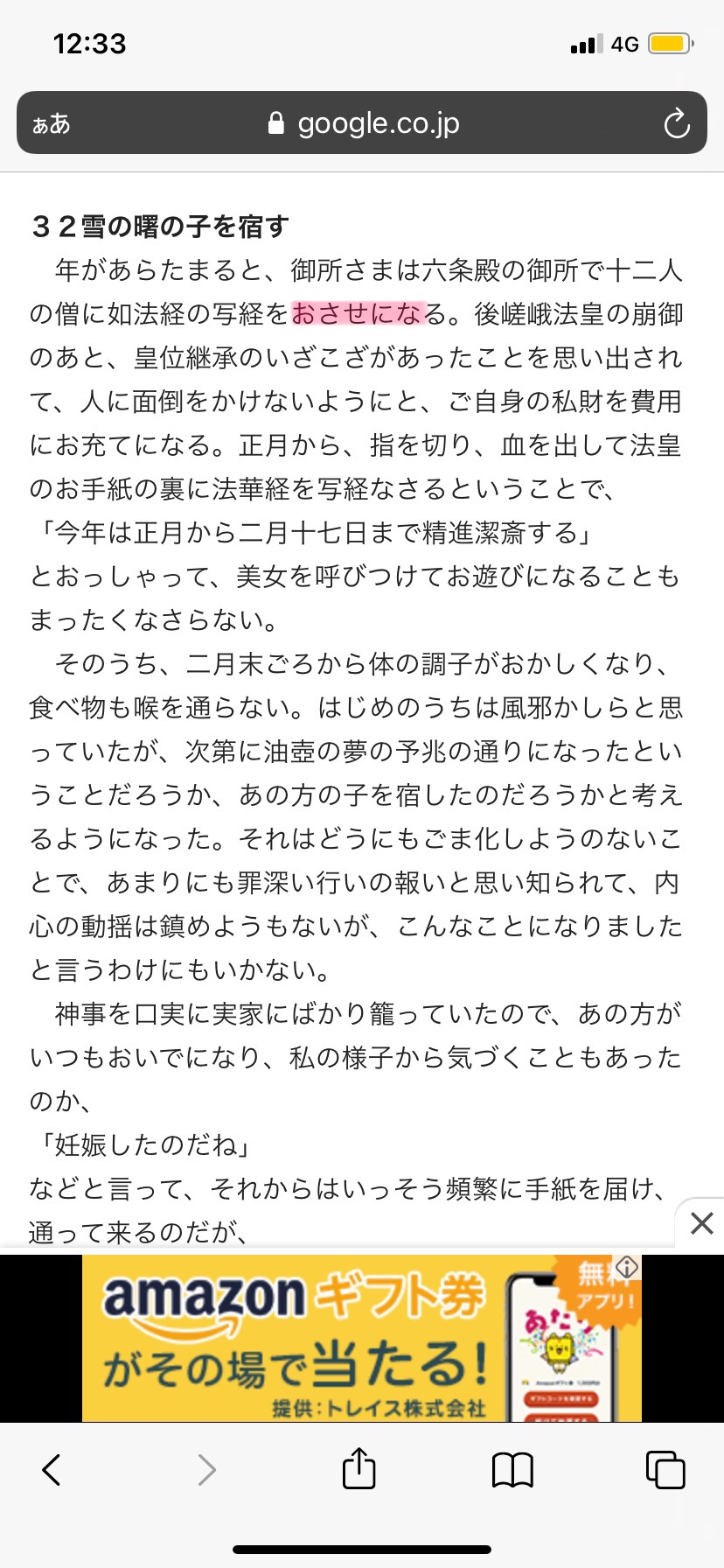Screen dimensions: 724x1568
Task: Go back to the previous page
Action: [x=52, y=1469]
